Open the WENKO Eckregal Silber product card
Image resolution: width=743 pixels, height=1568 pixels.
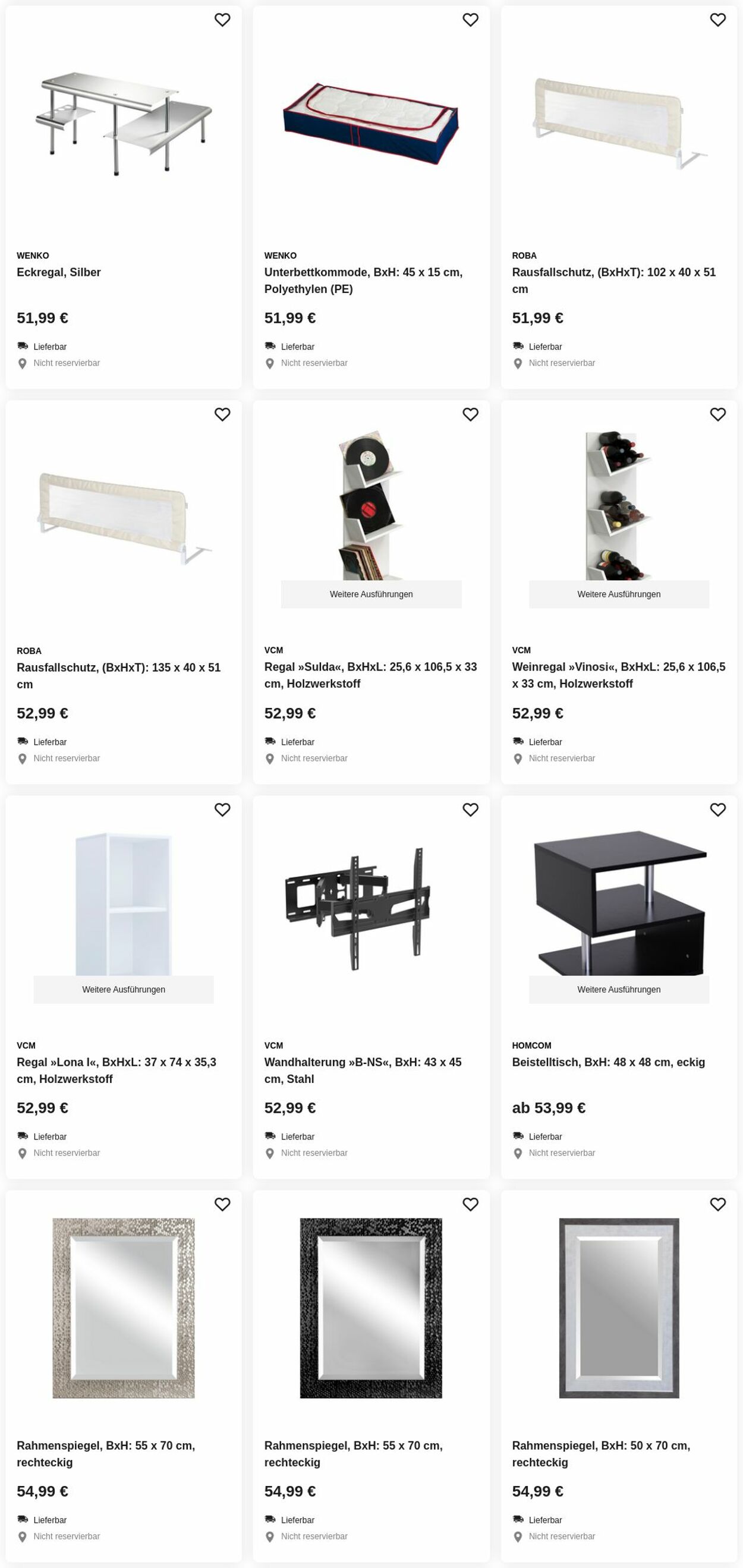tap(58, 272)
